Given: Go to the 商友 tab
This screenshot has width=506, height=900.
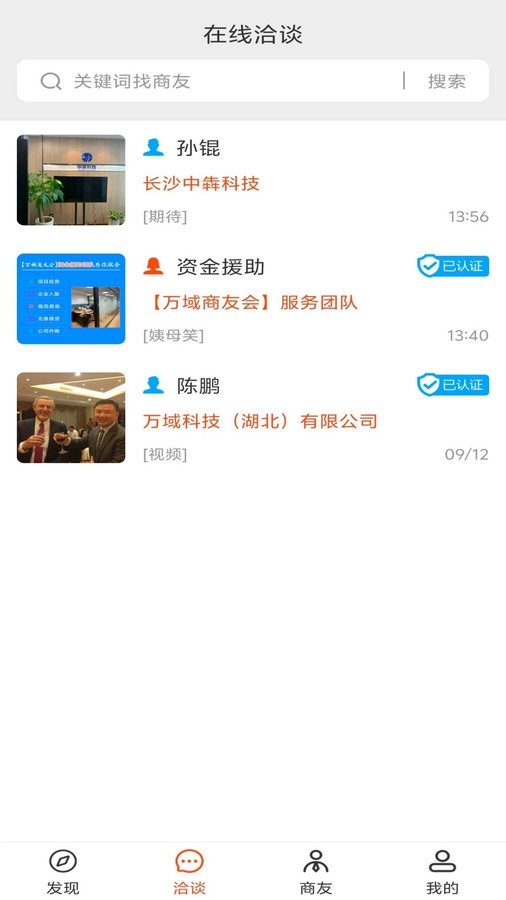Looking at the screenshot, I should pos(316,871).
